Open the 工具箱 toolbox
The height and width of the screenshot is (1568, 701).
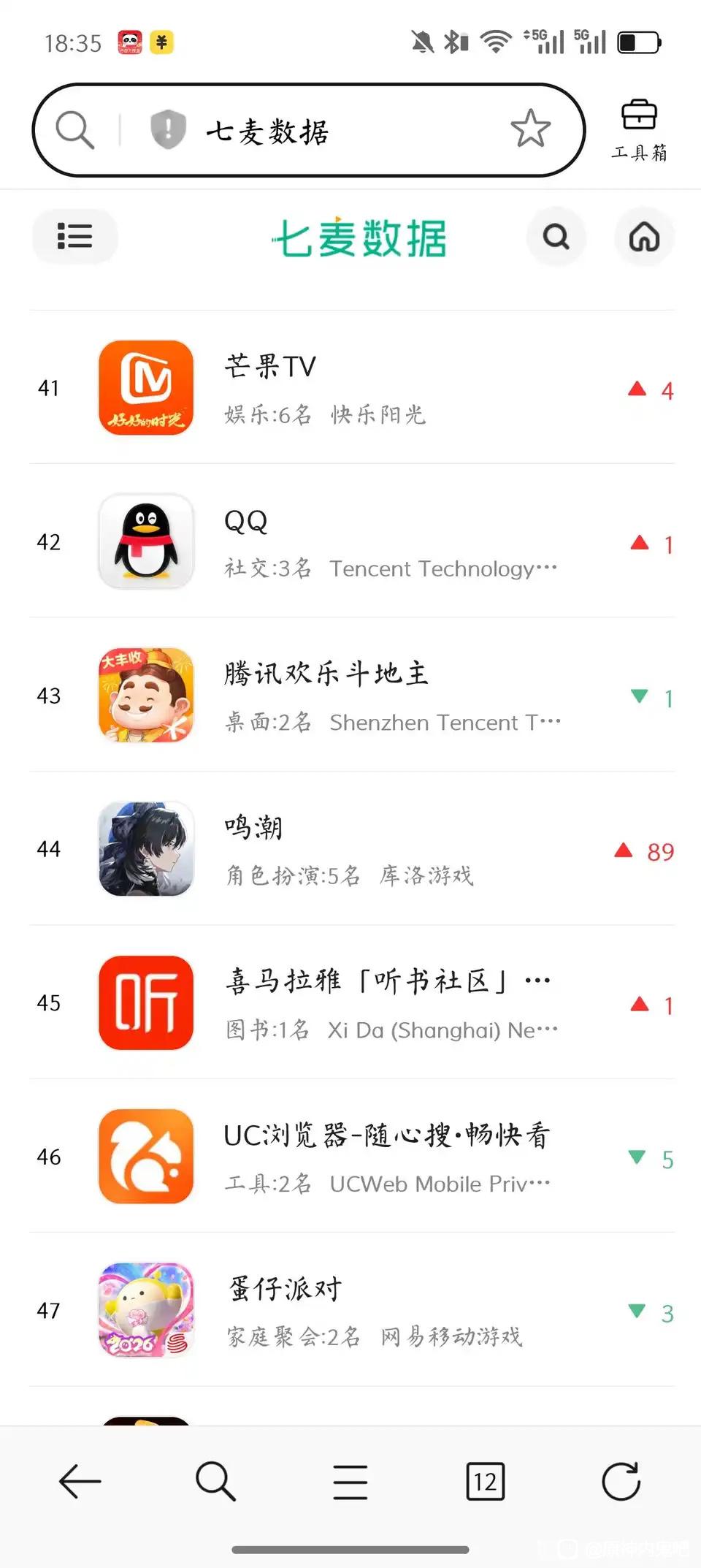click(x=639, y=129)
